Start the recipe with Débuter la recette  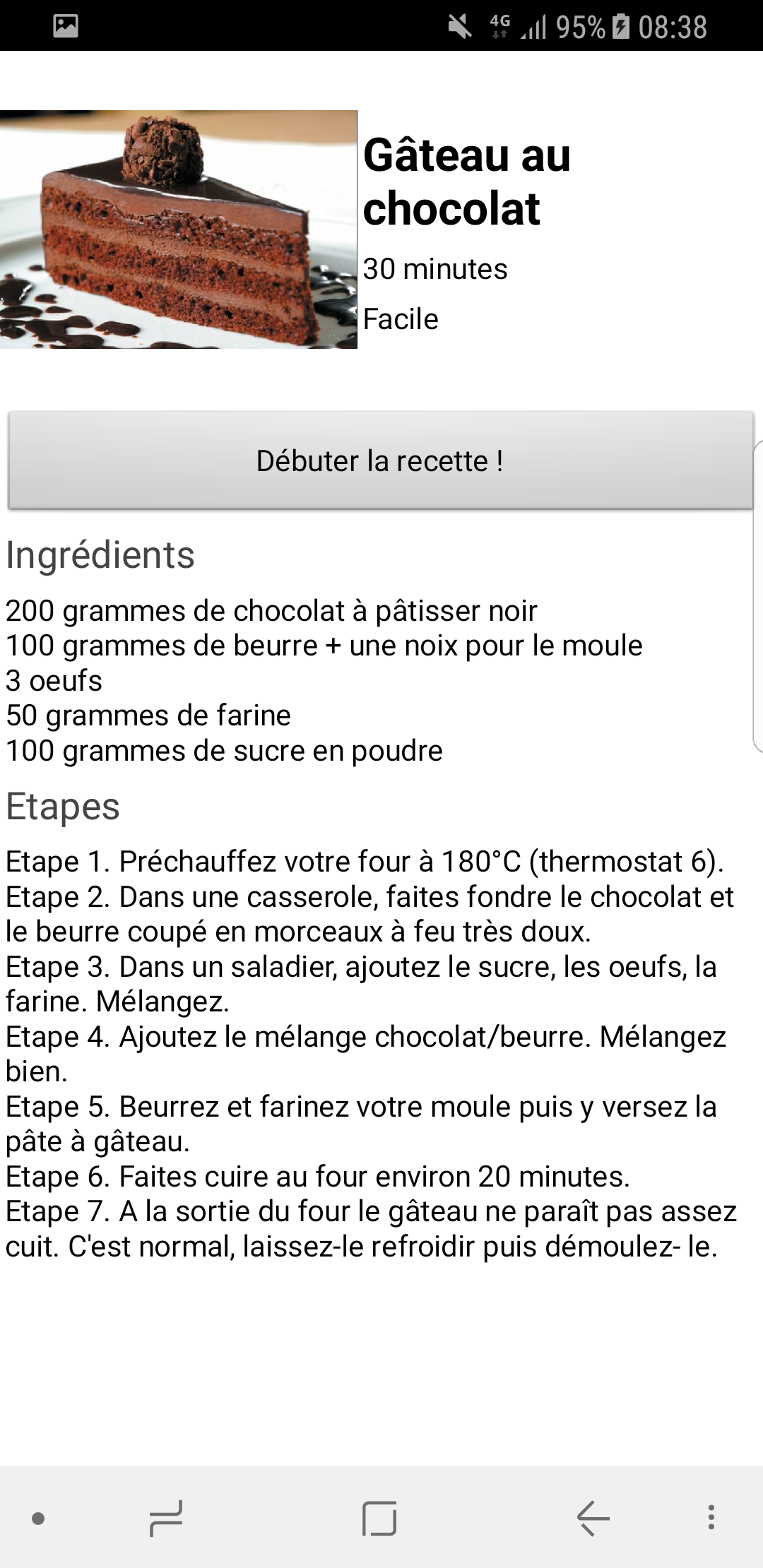click(x=380, y=461)
